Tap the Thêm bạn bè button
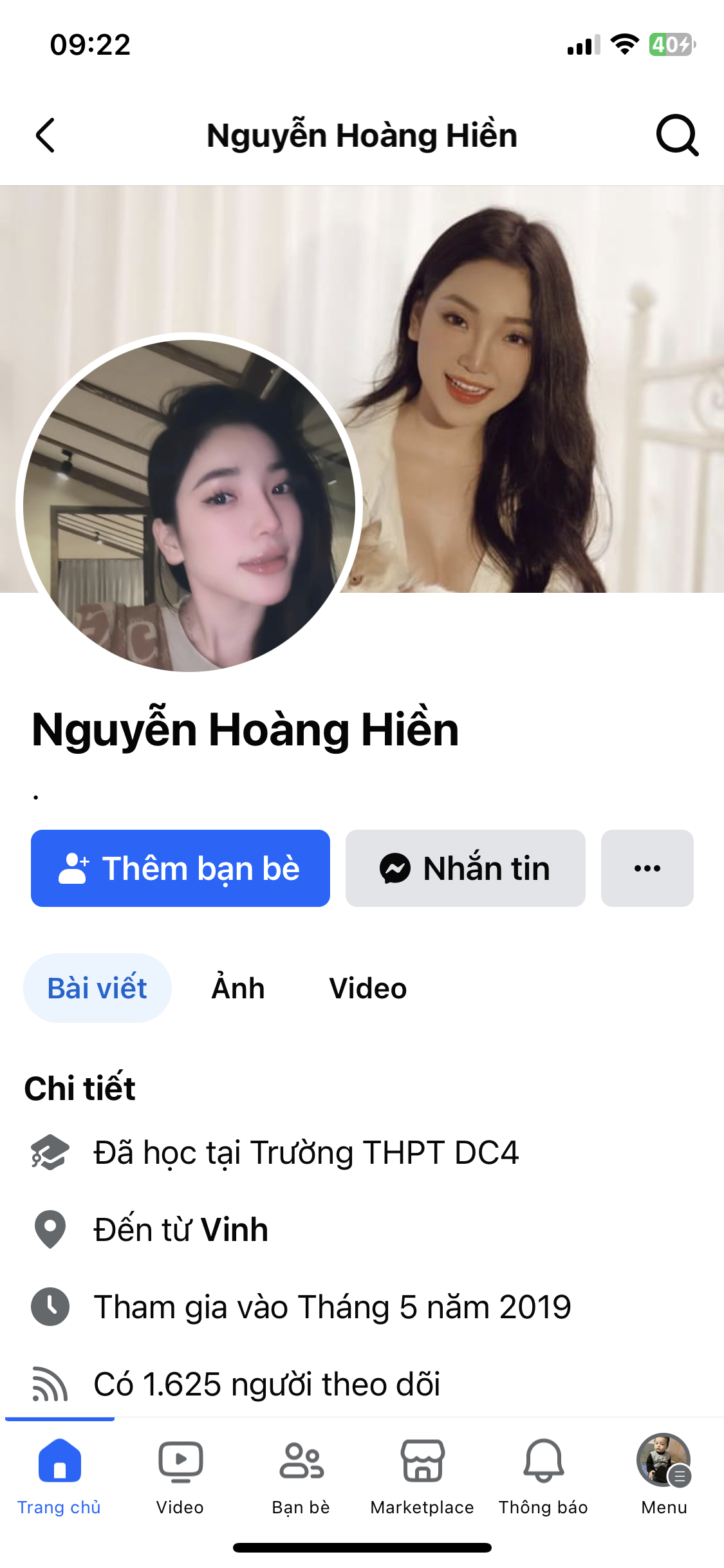 point(180,868)
